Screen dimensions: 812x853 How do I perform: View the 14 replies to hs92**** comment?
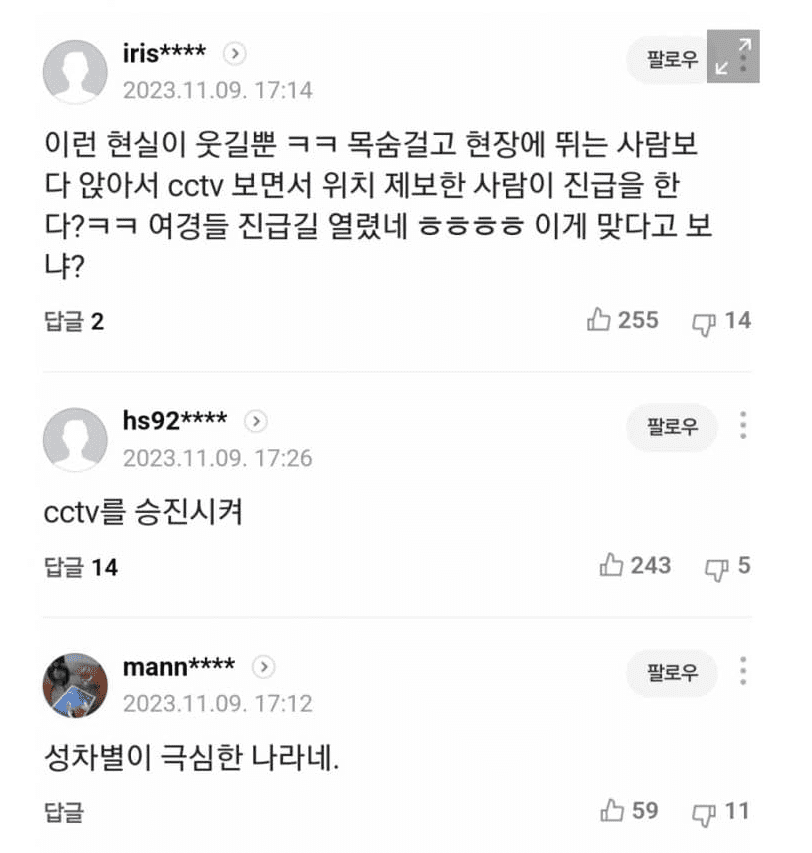coord(81,567)
